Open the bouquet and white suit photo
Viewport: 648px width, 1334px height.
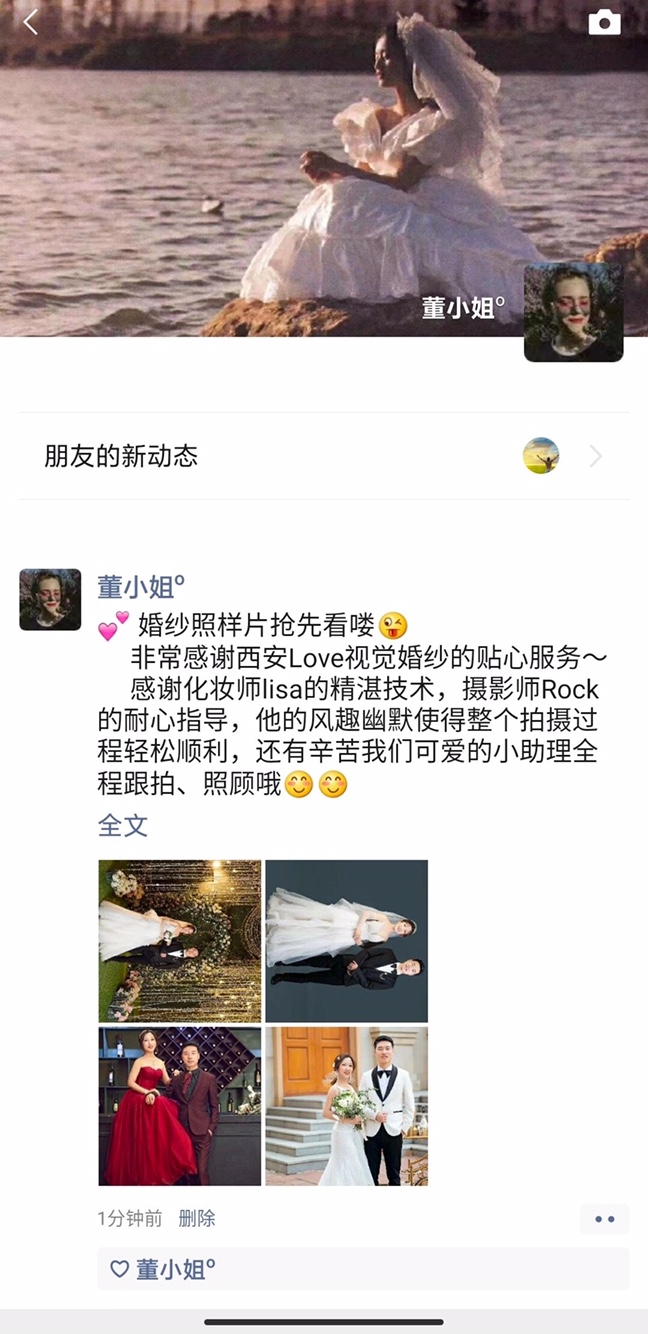(346, 1106)
